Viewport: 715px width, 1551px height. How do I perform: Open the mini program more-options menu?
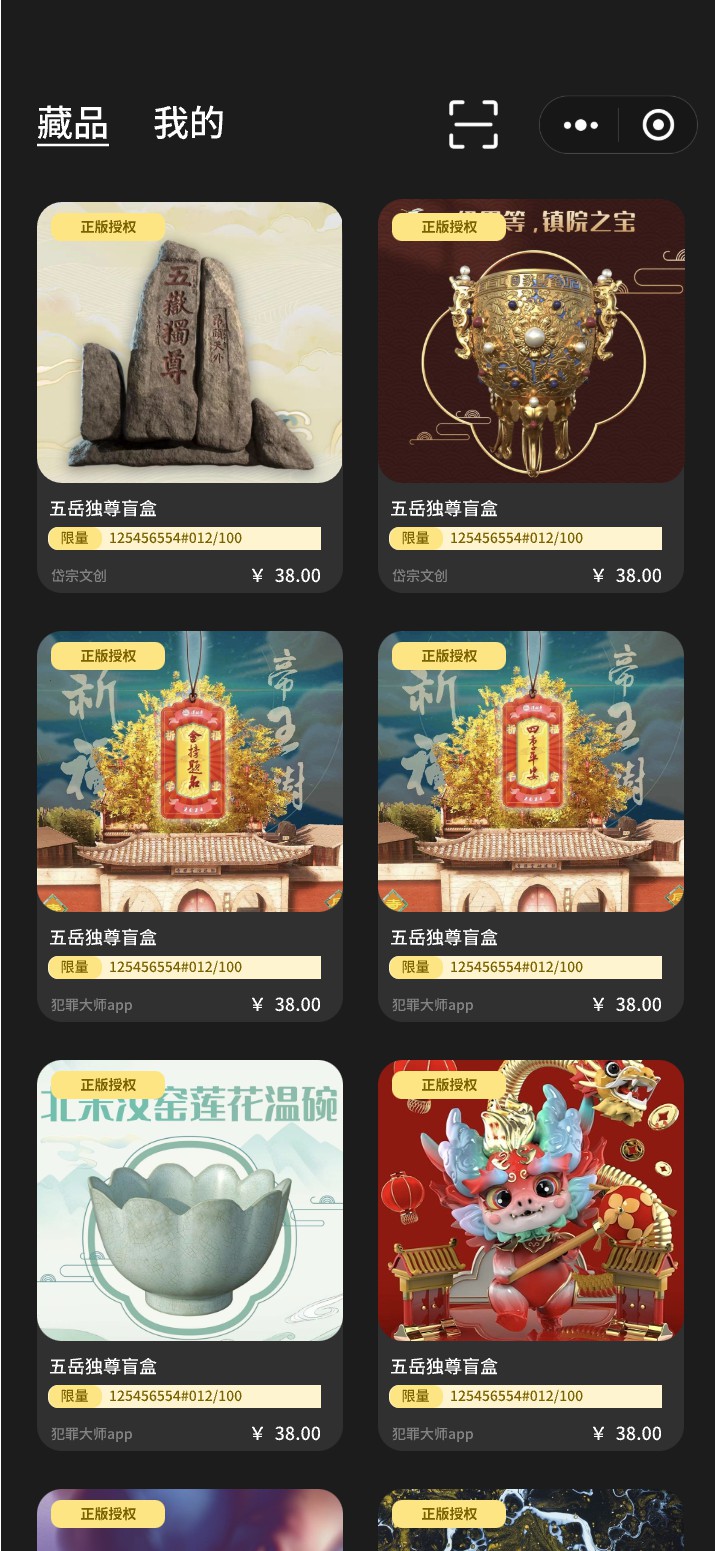(581, 125)
